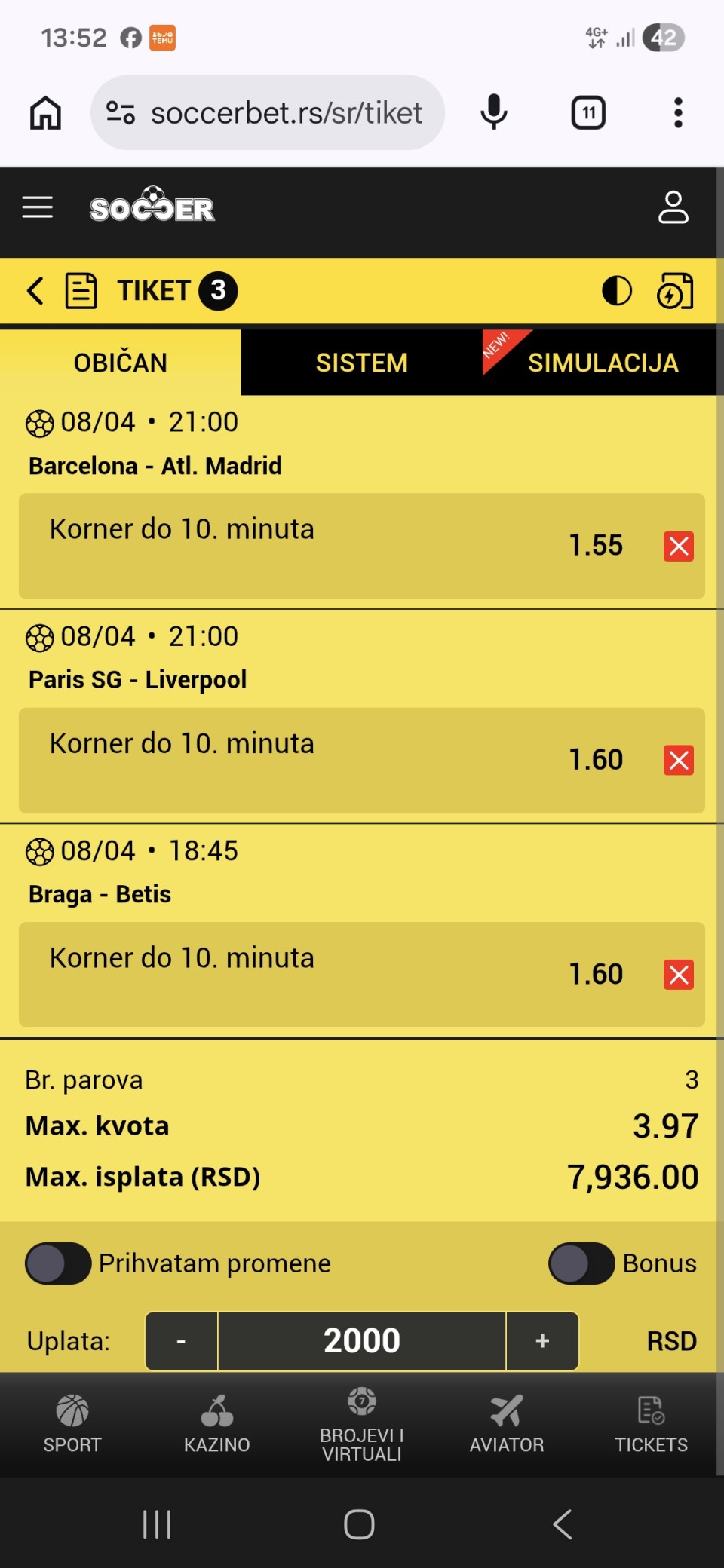This screenshot has width=724, height=1568.
Task: Select the OBIČAN tab
Action: (121, 363)
